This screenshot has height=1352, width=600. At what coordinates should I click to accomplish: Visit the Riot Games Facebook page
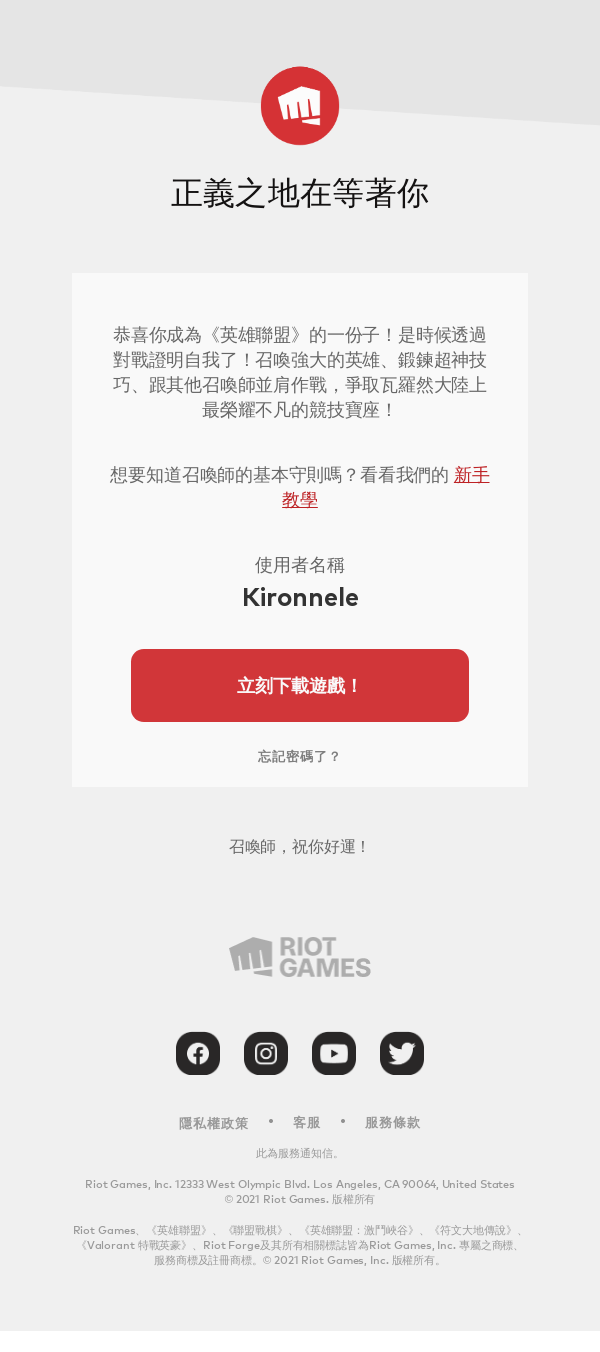click(x=198, y=1054)
